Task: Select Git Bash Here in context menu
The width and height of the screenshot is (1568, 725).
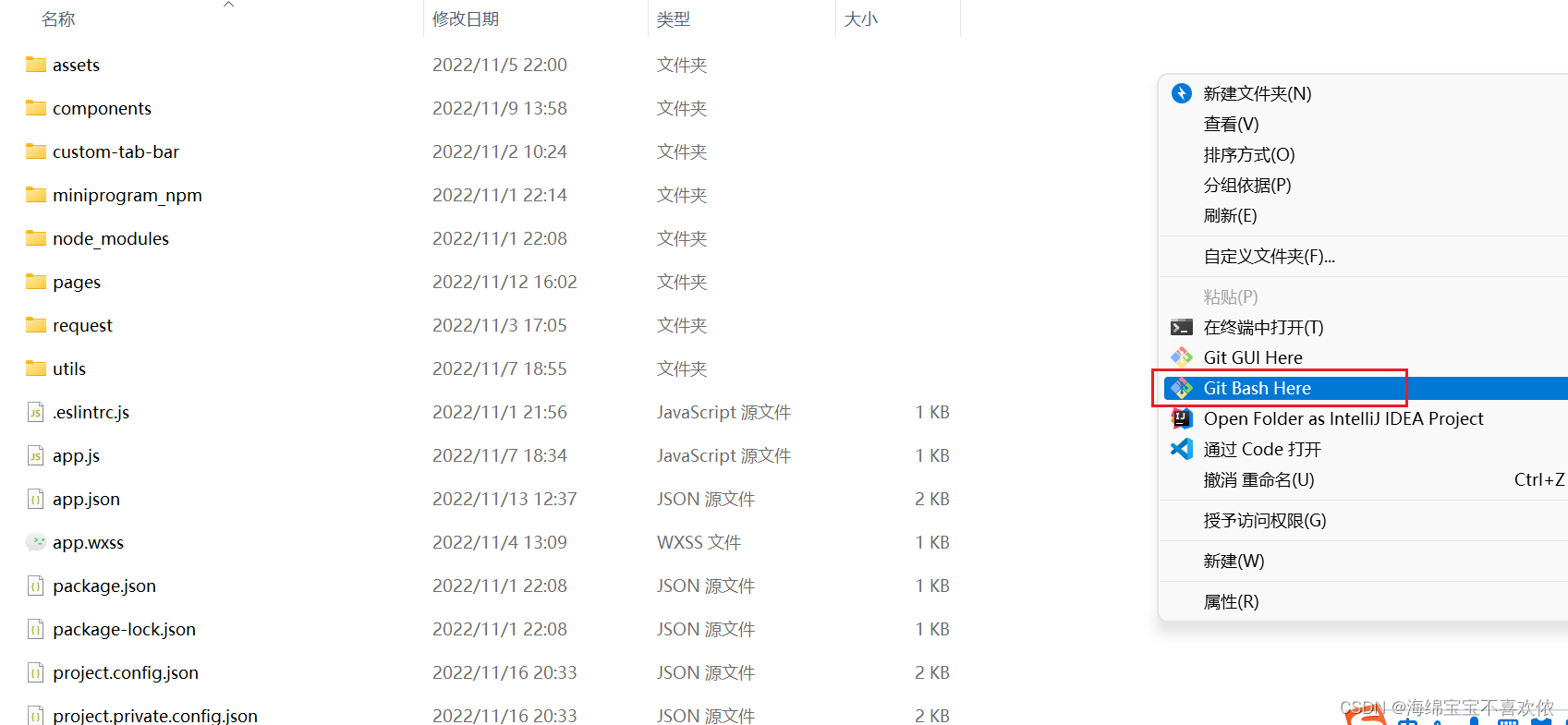Action: 1257,388
